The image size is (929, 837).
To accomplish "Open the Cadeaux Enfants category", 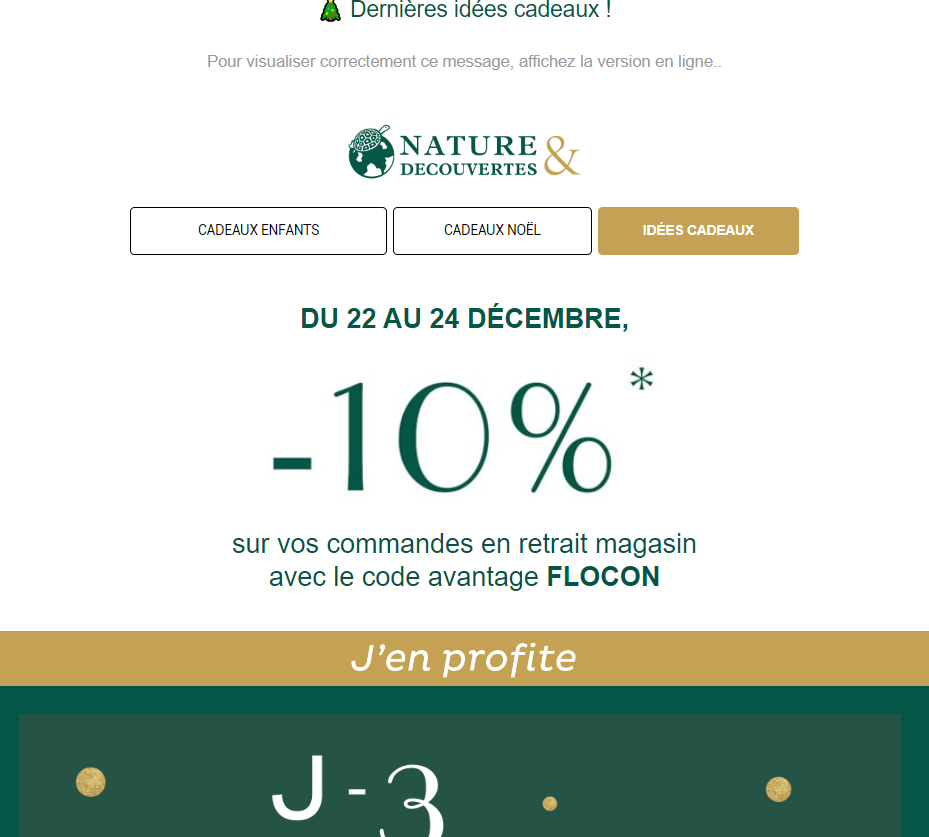I will (258, 231).
